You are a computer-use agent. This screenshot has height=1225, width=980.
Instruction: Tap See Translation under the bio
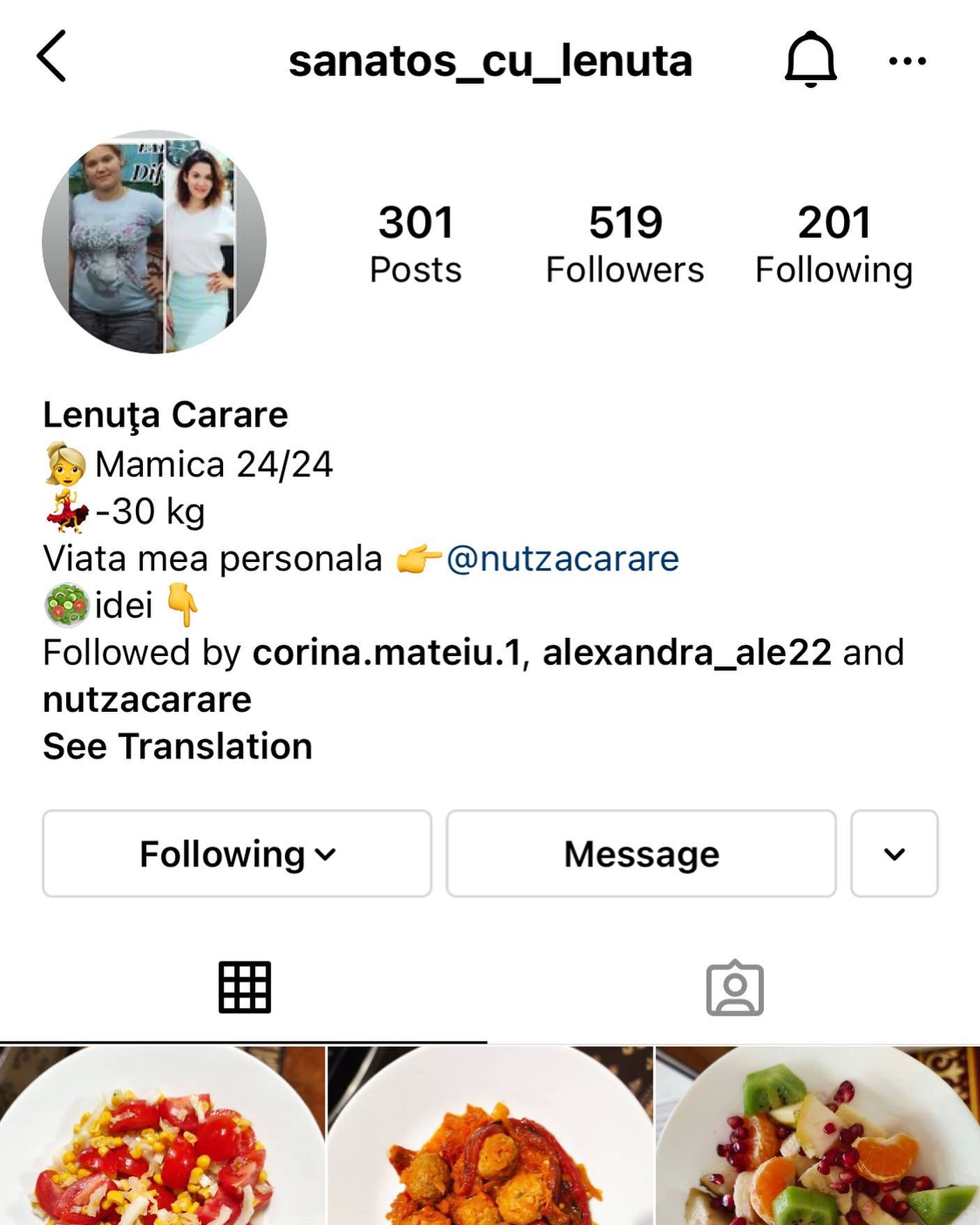pos(178,746)
